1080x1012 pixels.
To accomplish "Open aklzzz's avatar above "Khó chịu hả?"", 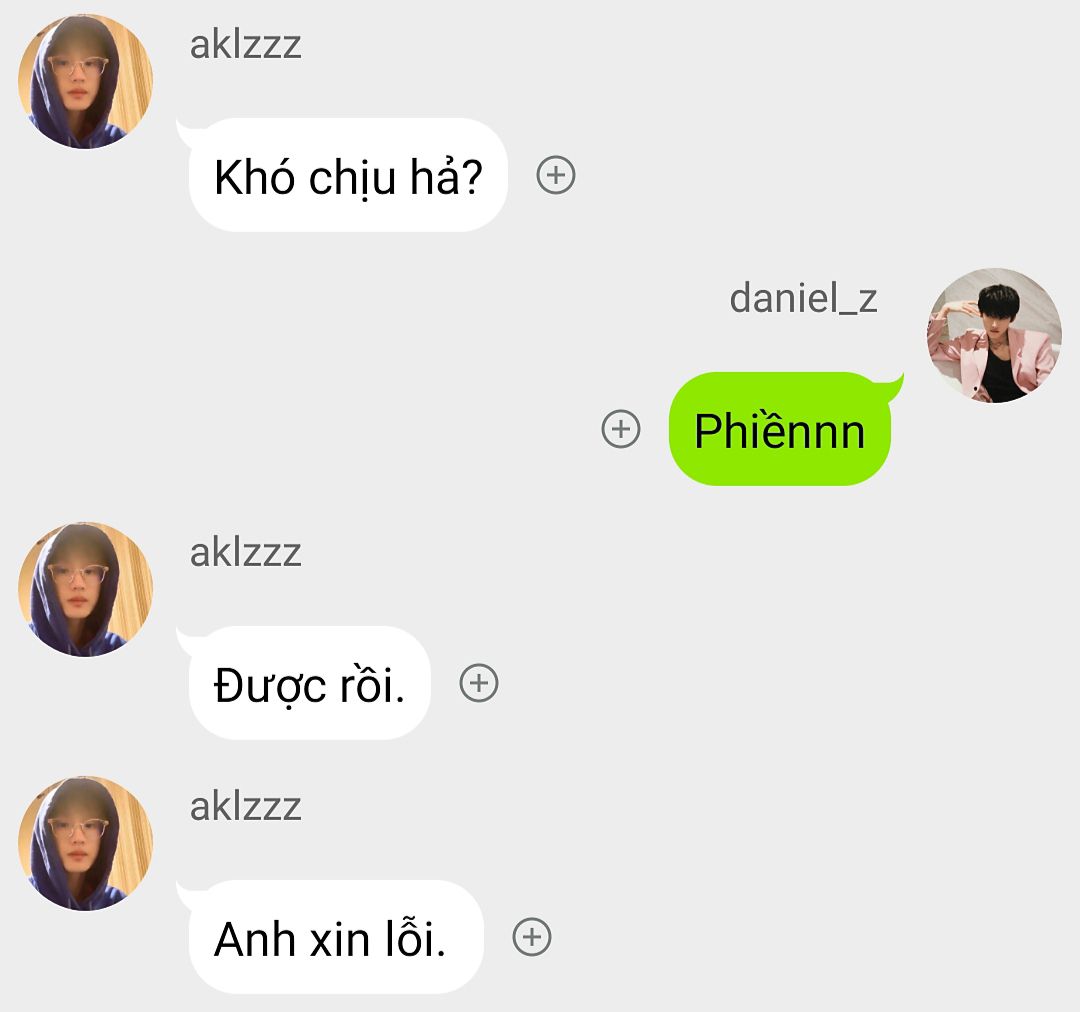I will click(x=86, y=82).
